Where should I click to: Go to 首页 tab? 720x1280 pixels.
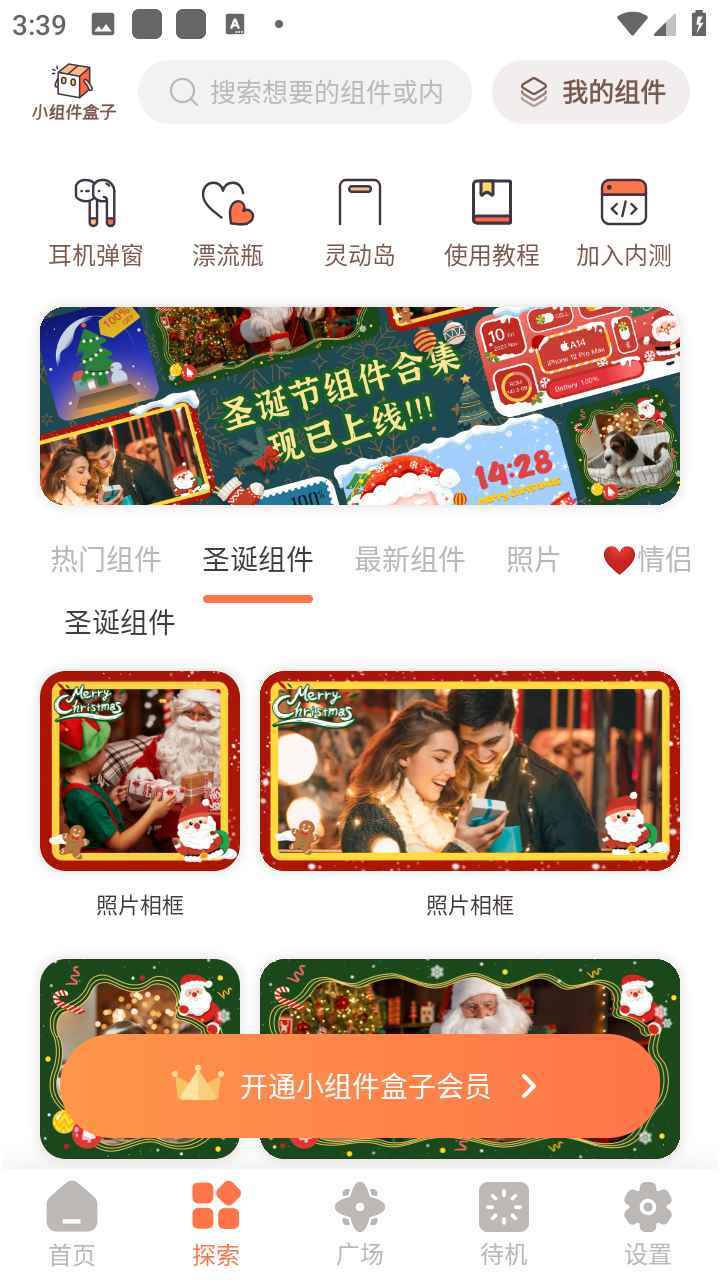(x=72, y=1223)
